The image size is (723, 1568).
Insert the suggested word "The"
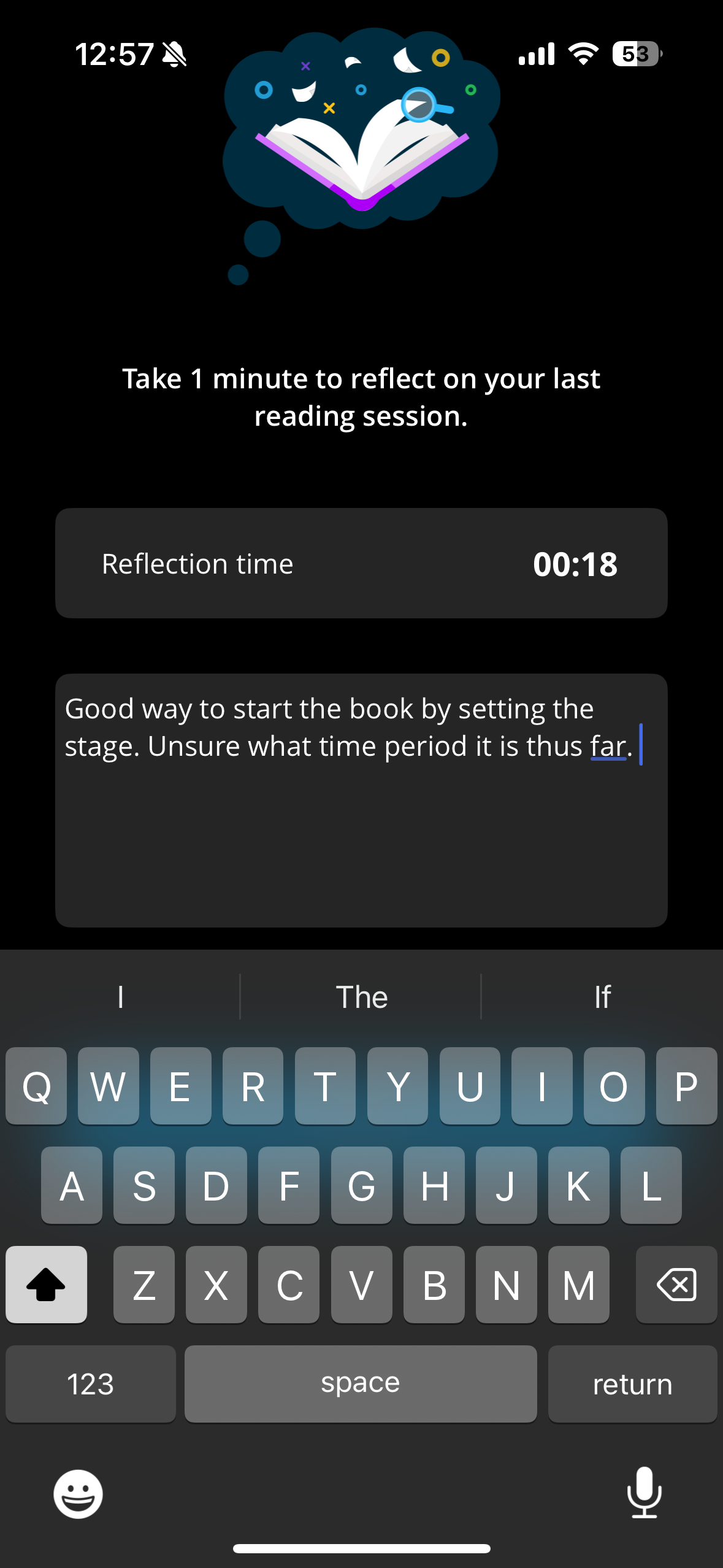tap(361, 997)
